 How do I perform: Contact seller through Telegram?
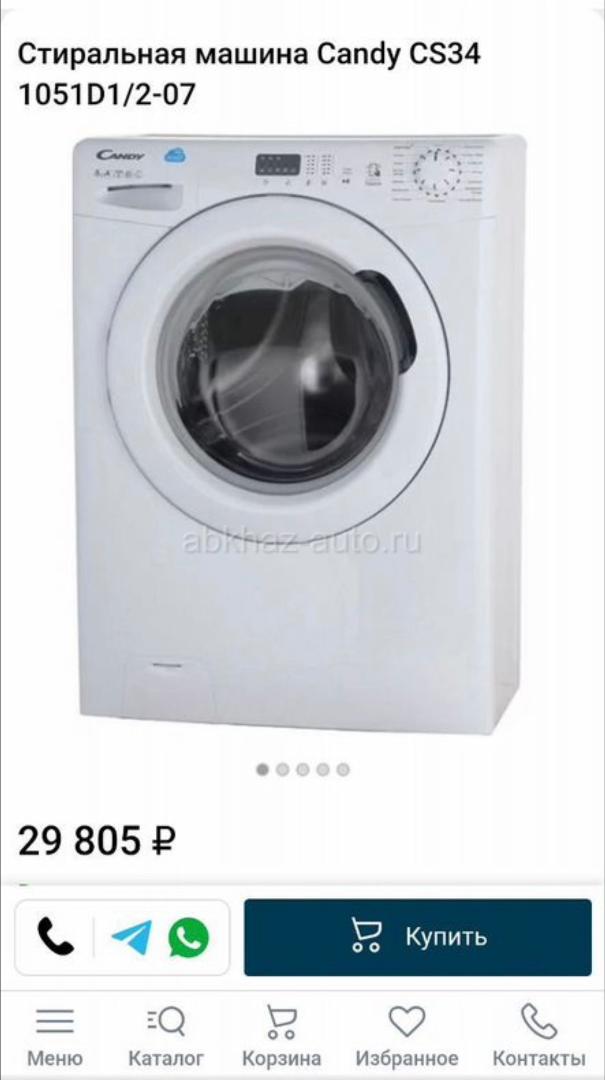tap(131, 937)
